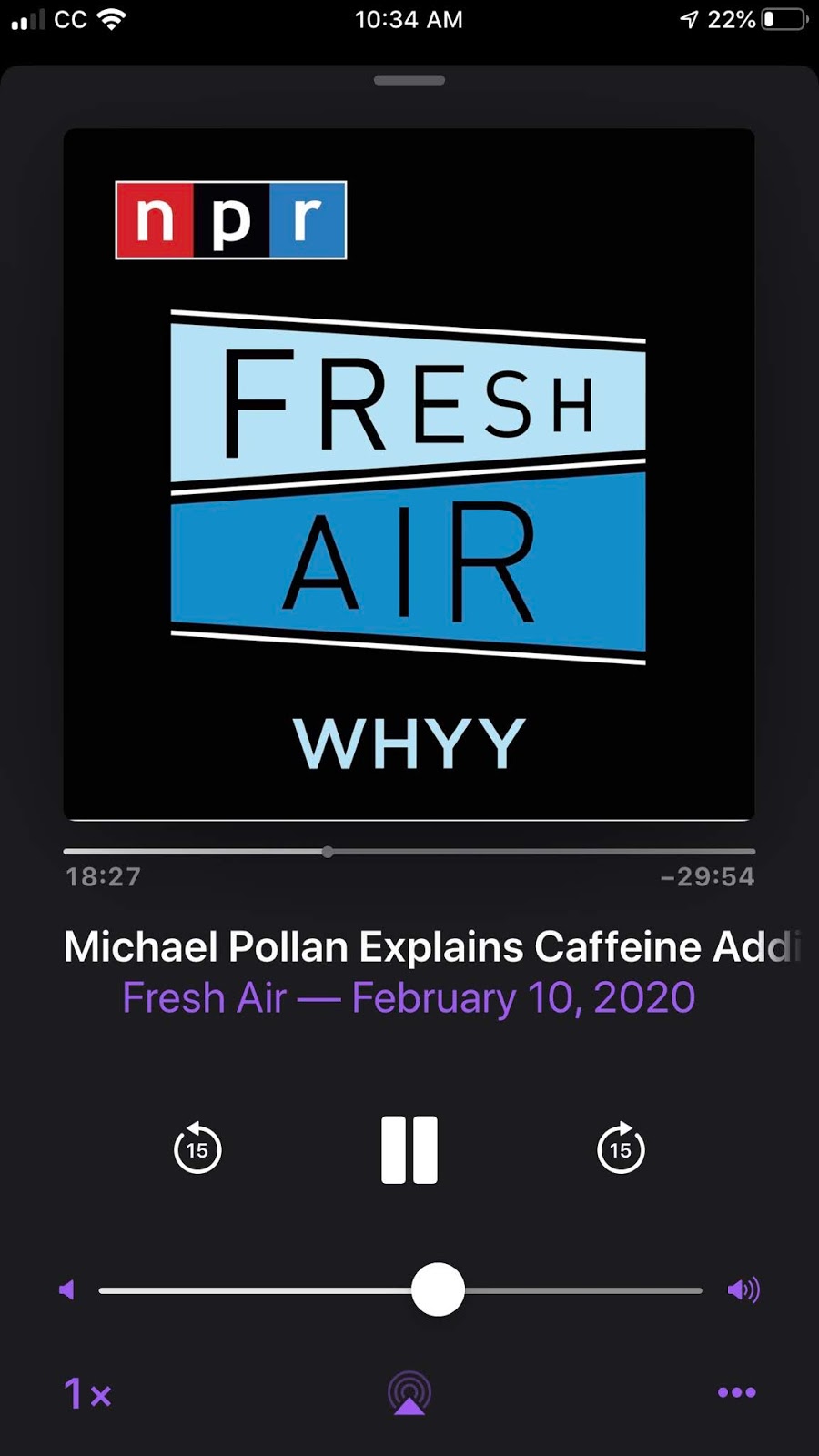The height and width of the screenshot is (1456, 819).
Task: Tap the grabber handle to collapse player
Action: 409,80
